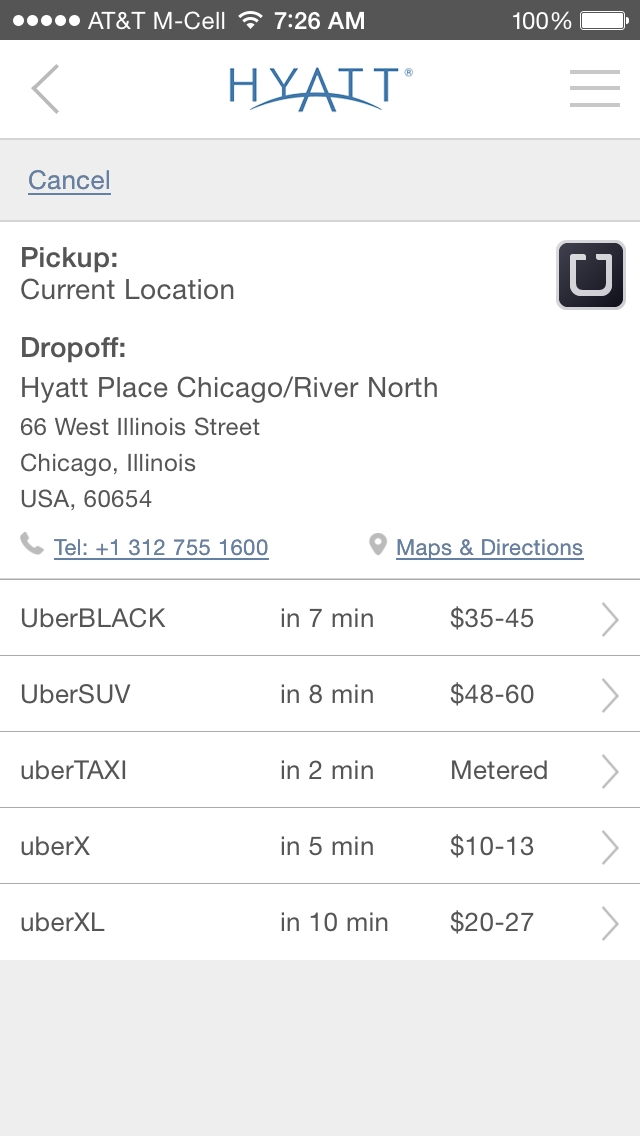This screenshot has width=640, height=1136.
Task: Go back using the top-left arrow
Action: coord(45,89)
